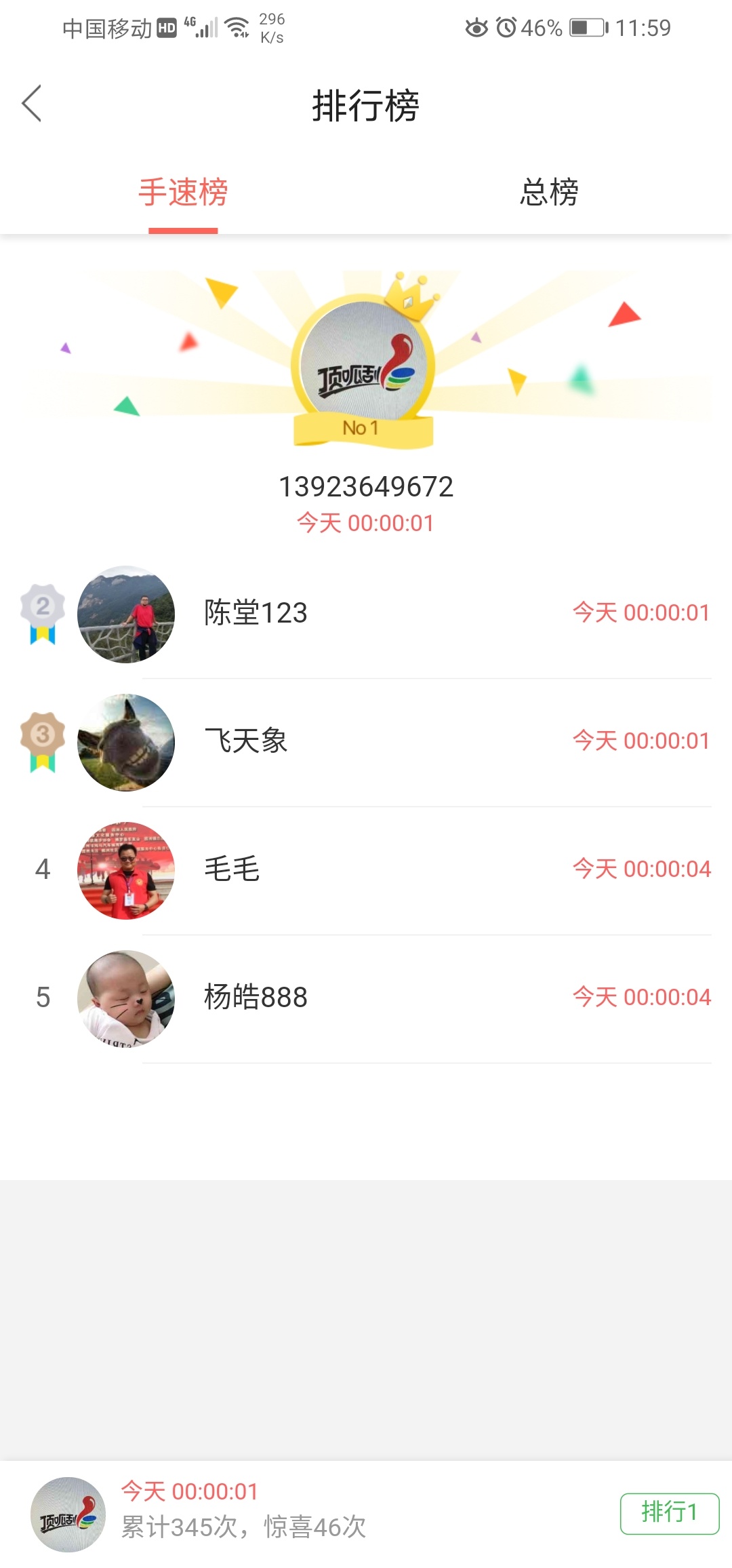Go back from the 排行榜 page
This screenshot has width=732, height=1568.
[32, 104]
